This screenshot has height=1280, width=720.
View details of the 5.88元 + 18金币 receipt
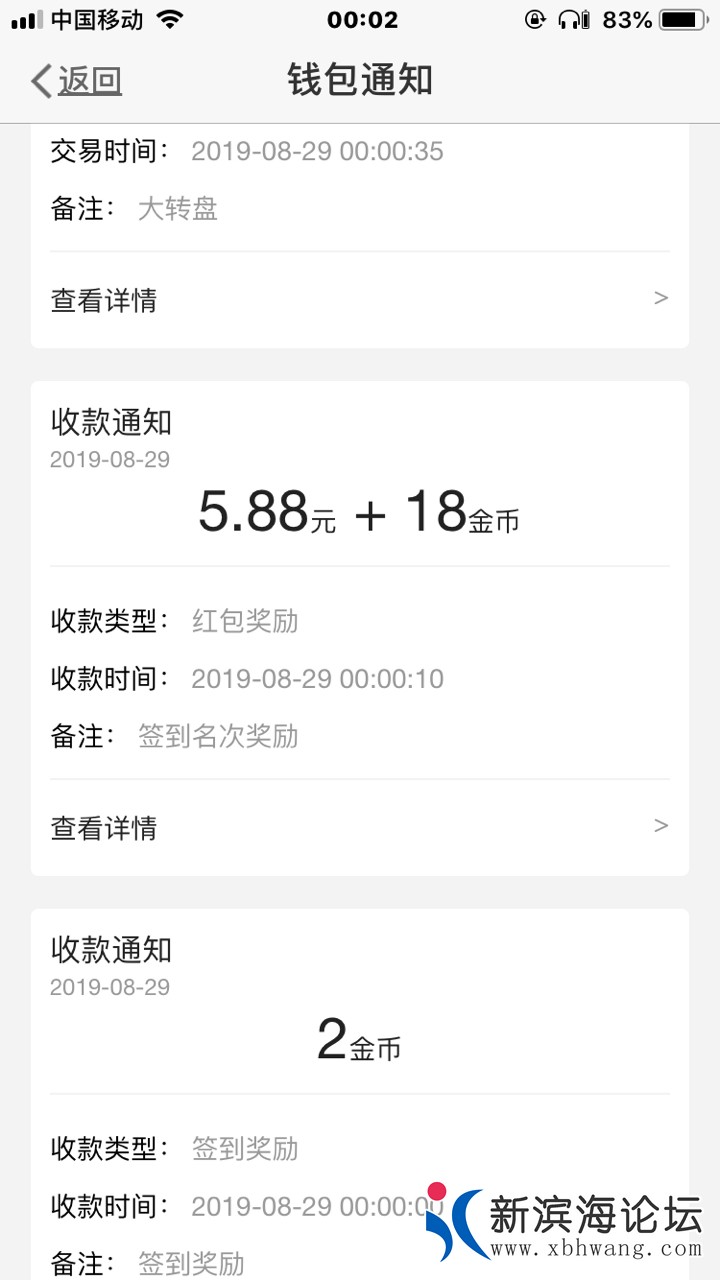coord(359,827)
